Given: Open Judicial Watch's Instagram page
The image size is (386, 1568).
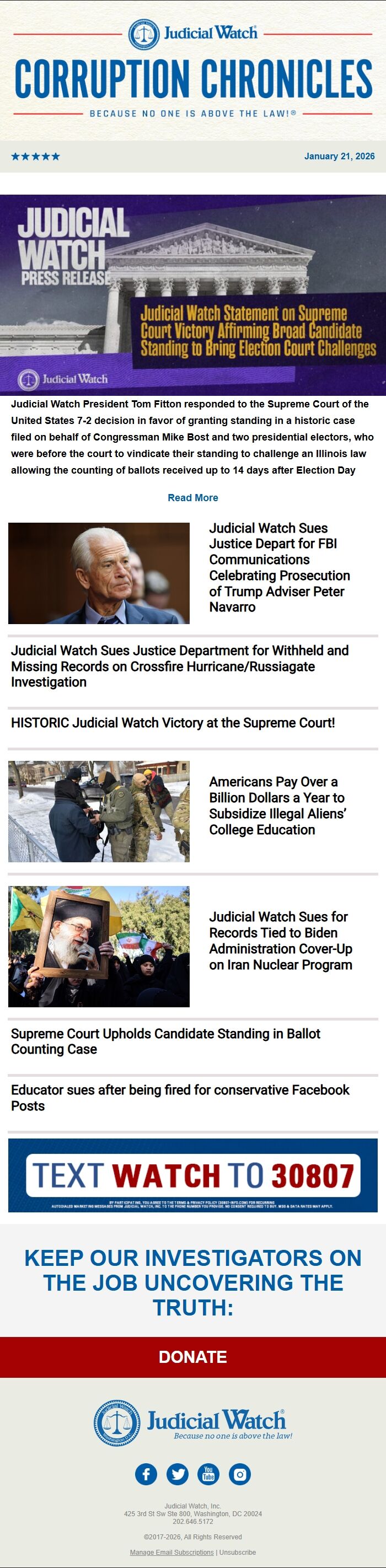Looking at the screenshot, I should [x=240, y=1474].
